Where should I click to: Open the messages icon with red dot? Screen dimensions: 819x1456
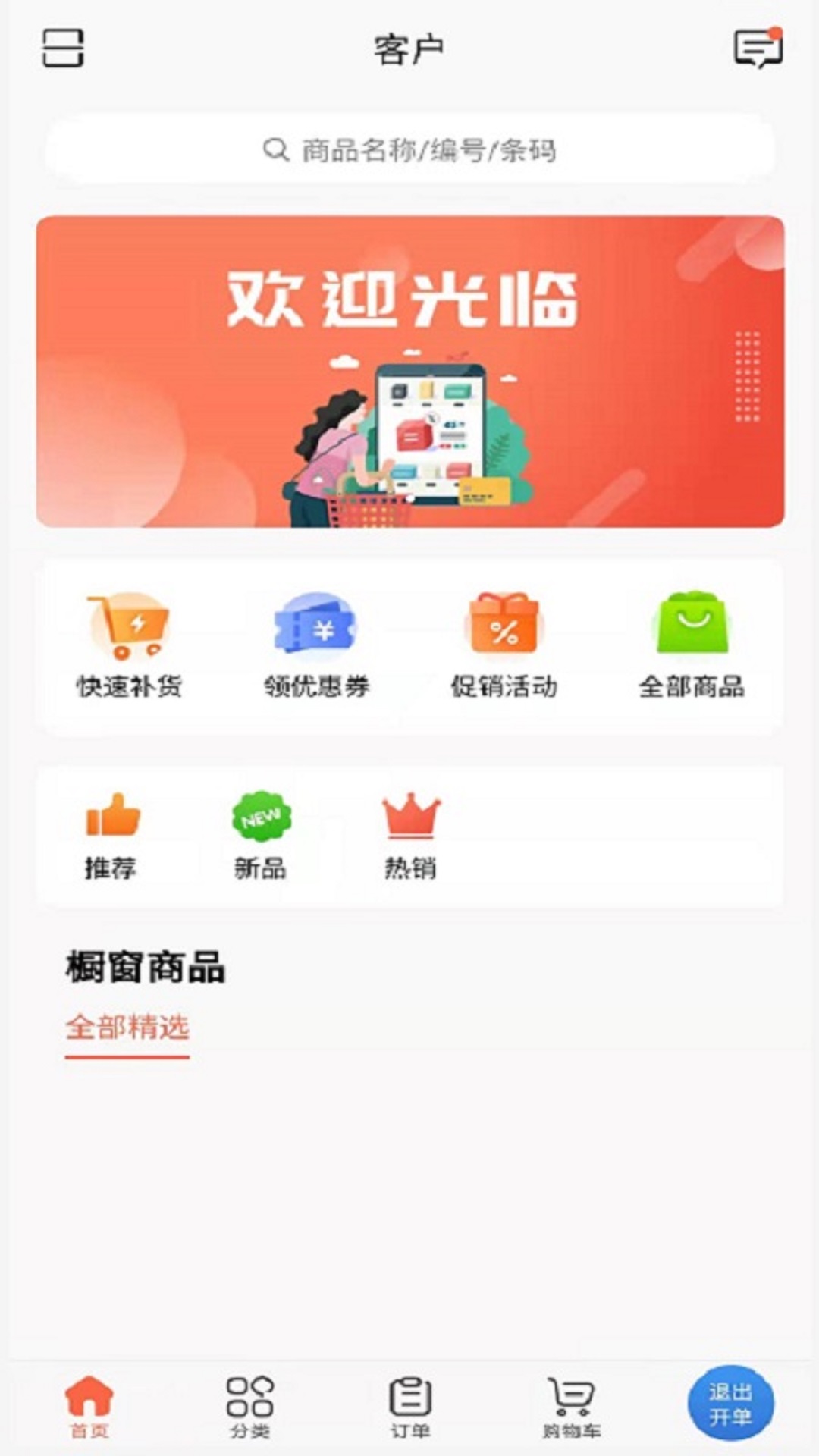(x=757, y=49)
